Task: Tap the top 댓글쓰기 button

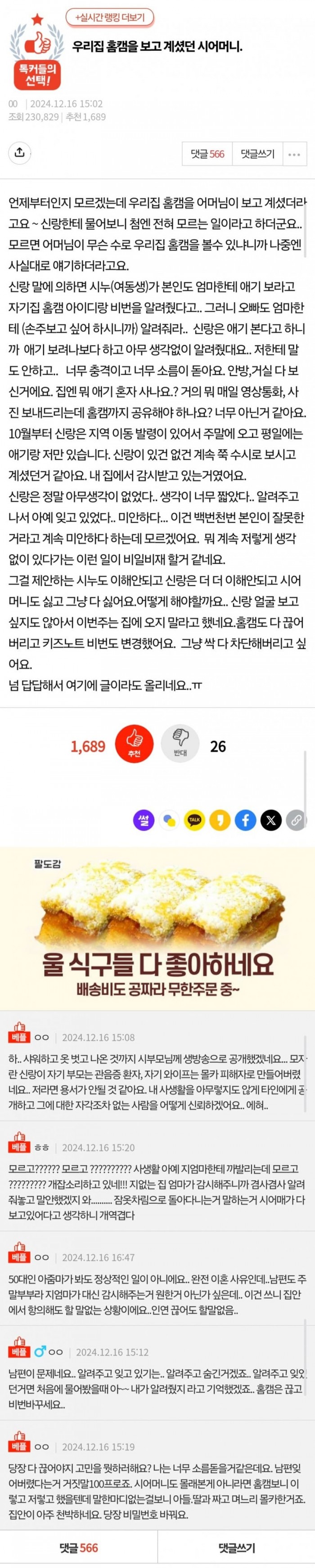Action: [257, 154]
